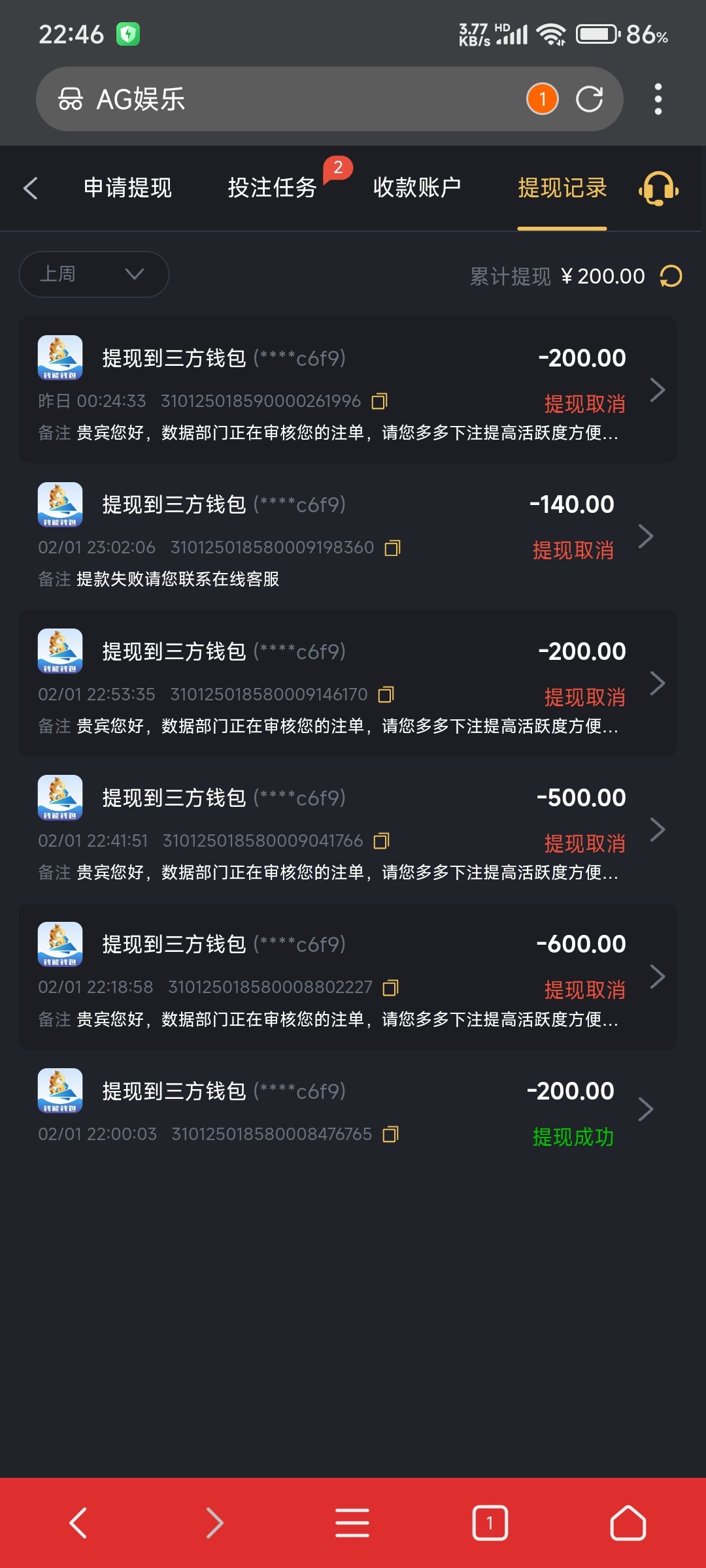Copy order number ending in 476765
Viewport: 706px width, 1568px height.
(390, 1134)
